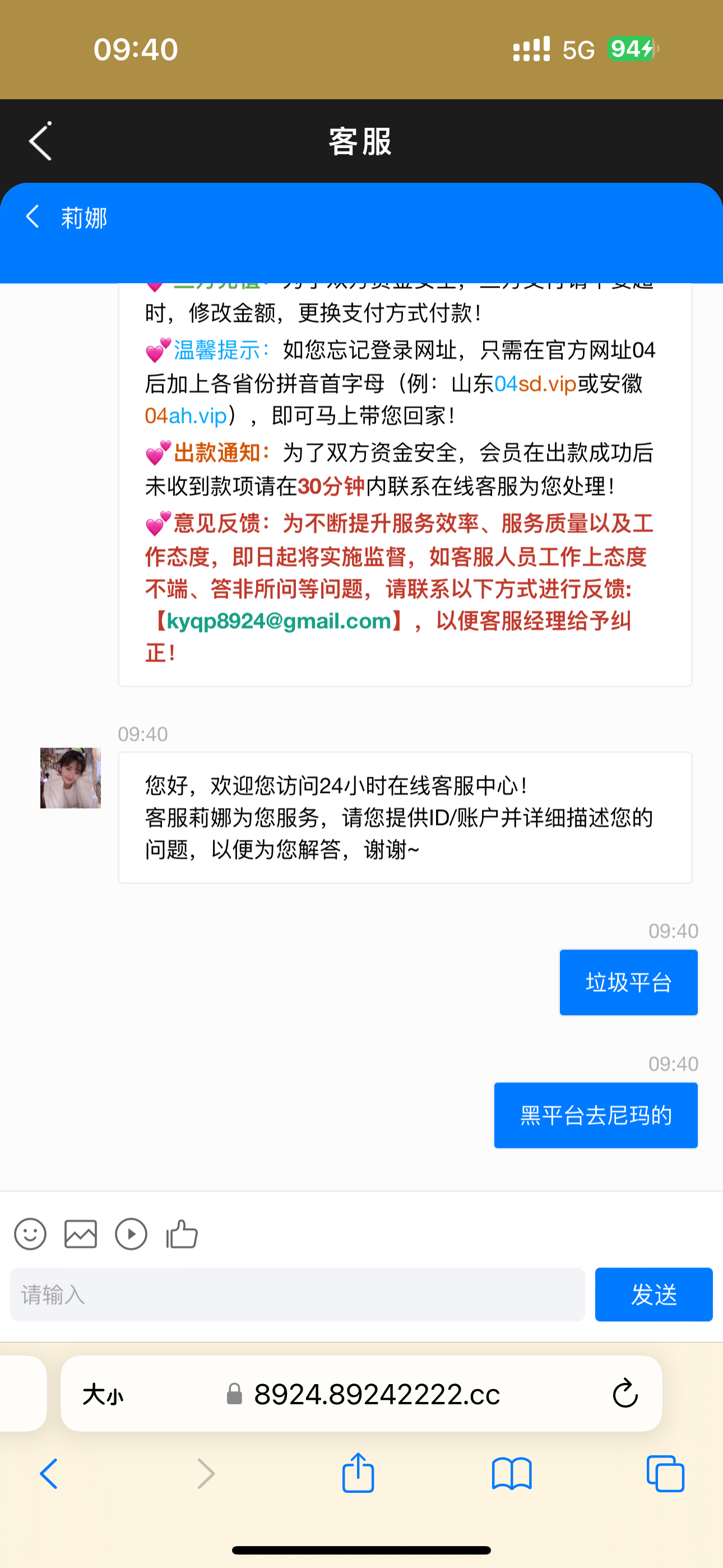Rate the service with thumbs-up icon
Viewport: 723px width, 1568px height.
coord(182,1234)
